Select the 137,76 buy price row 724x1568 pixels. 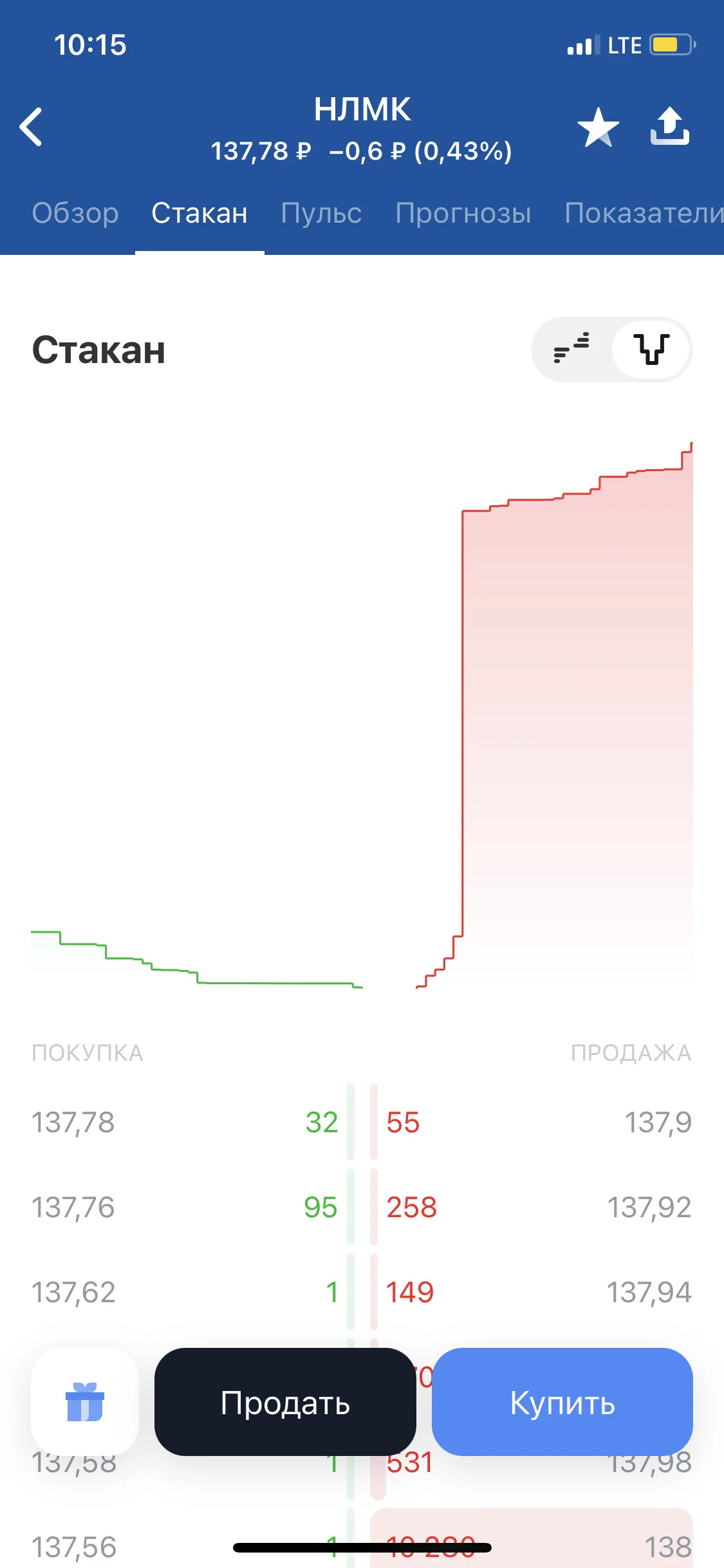(185, 1208)
